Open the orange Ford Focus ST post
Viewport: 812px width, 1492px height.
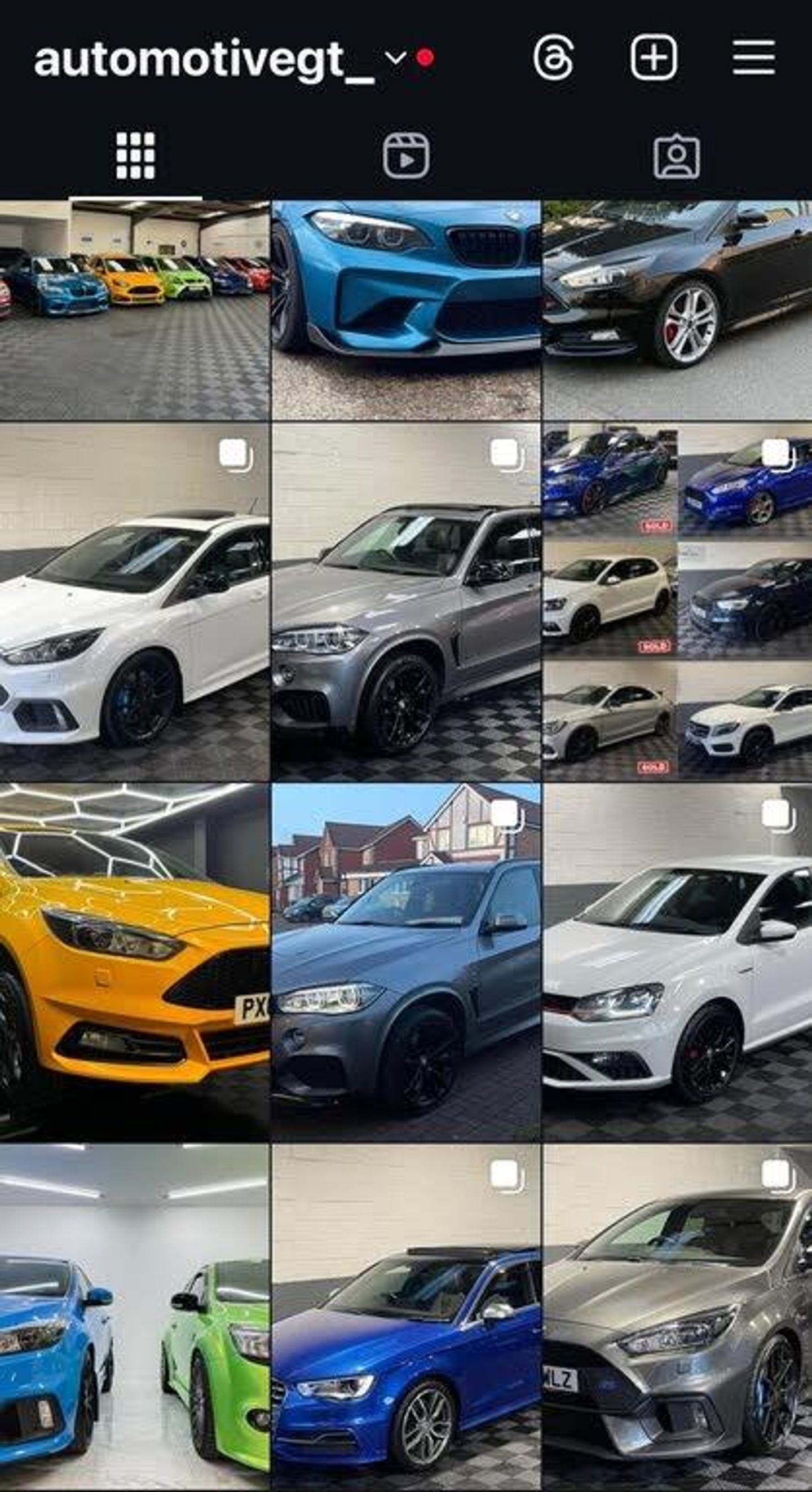[x=134, y=961]
